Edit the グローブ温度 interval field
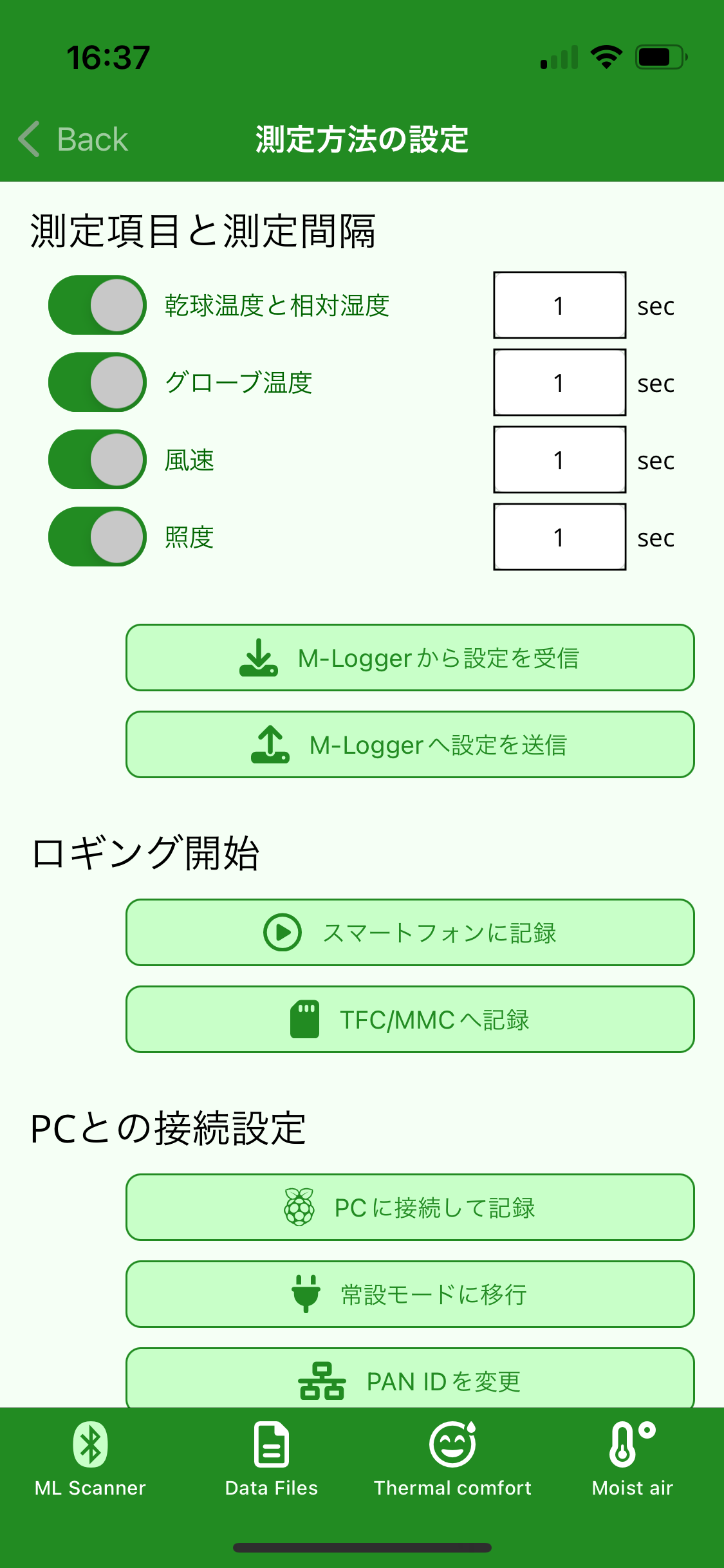The width and height of the screenshot is (724, 1568). point(559,382)
